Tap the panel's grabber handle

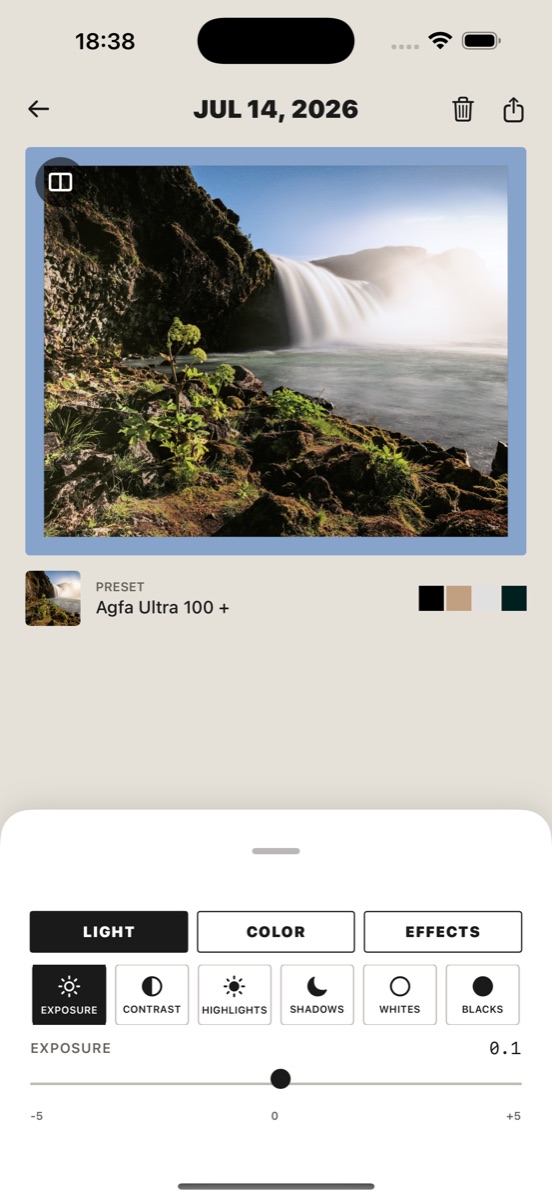tap(276, 851)
